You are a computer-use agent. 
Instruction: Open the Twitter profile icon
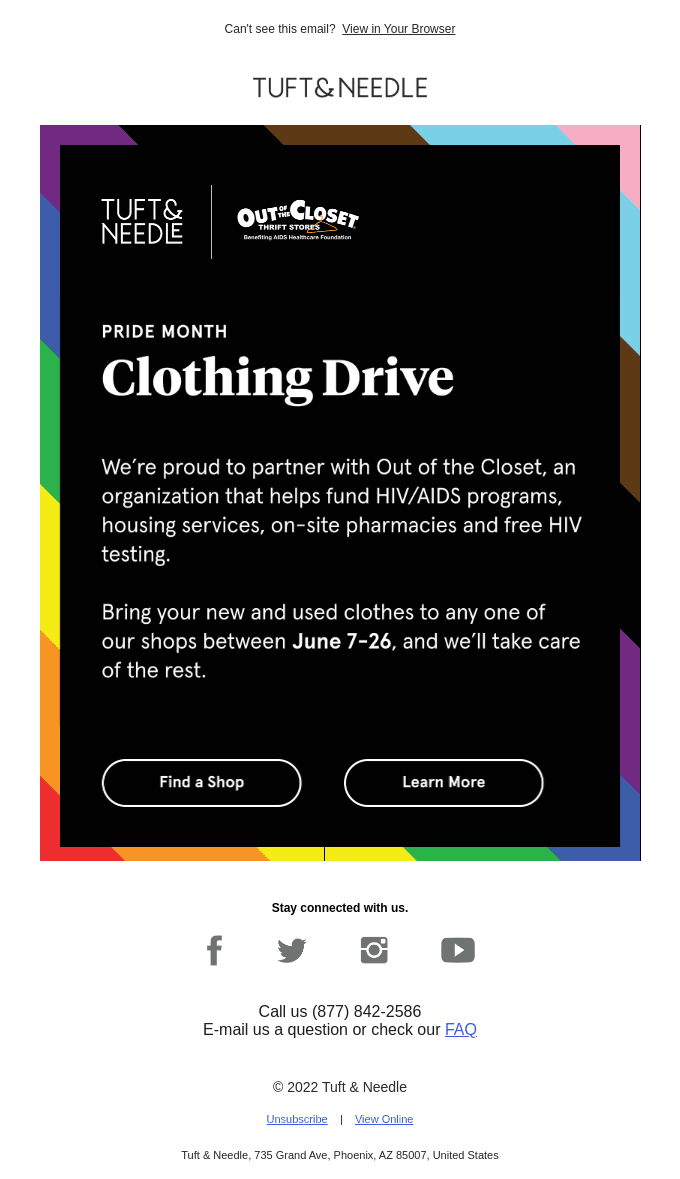pyautogui.click(x=292, y=950)
